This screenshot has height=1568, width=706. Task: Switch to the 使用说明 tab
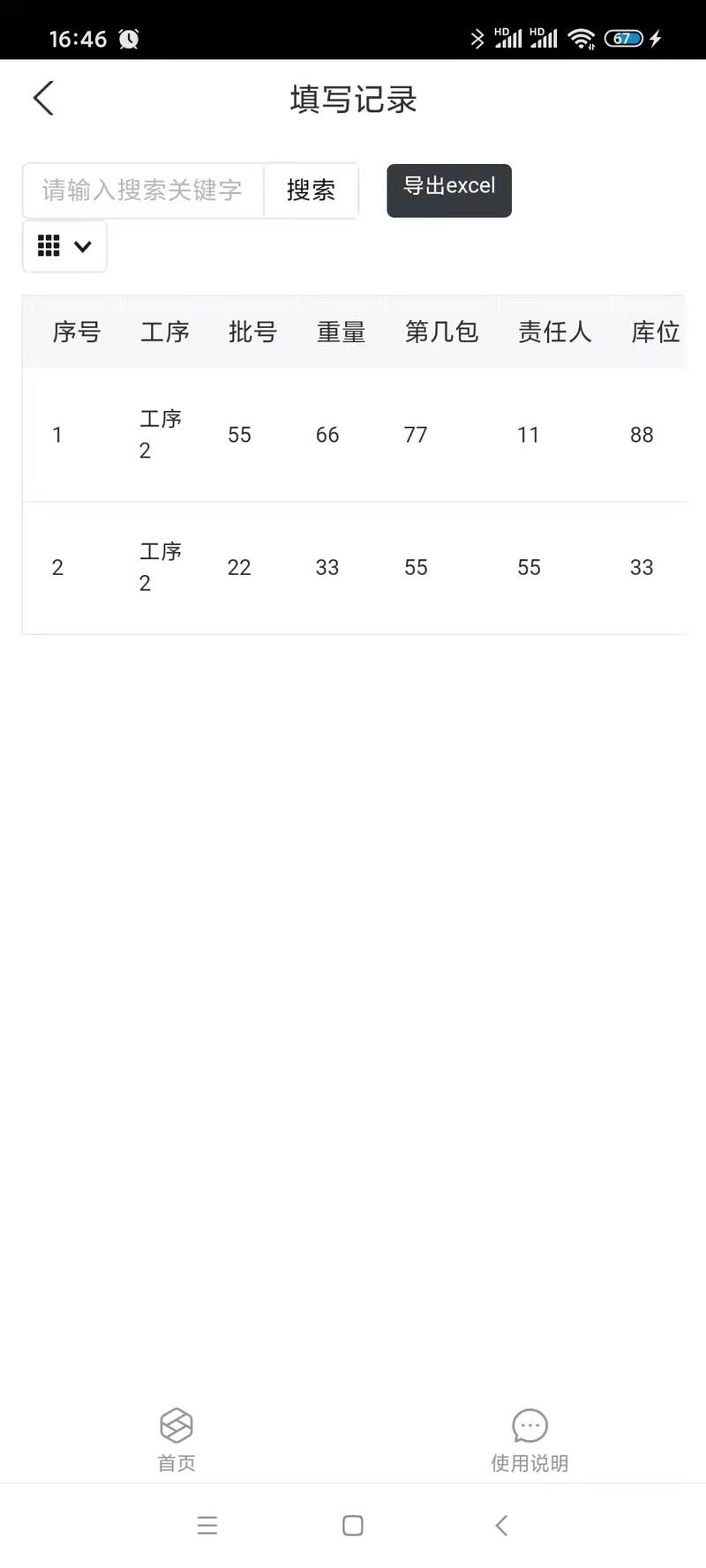(x=529, y=1440)
